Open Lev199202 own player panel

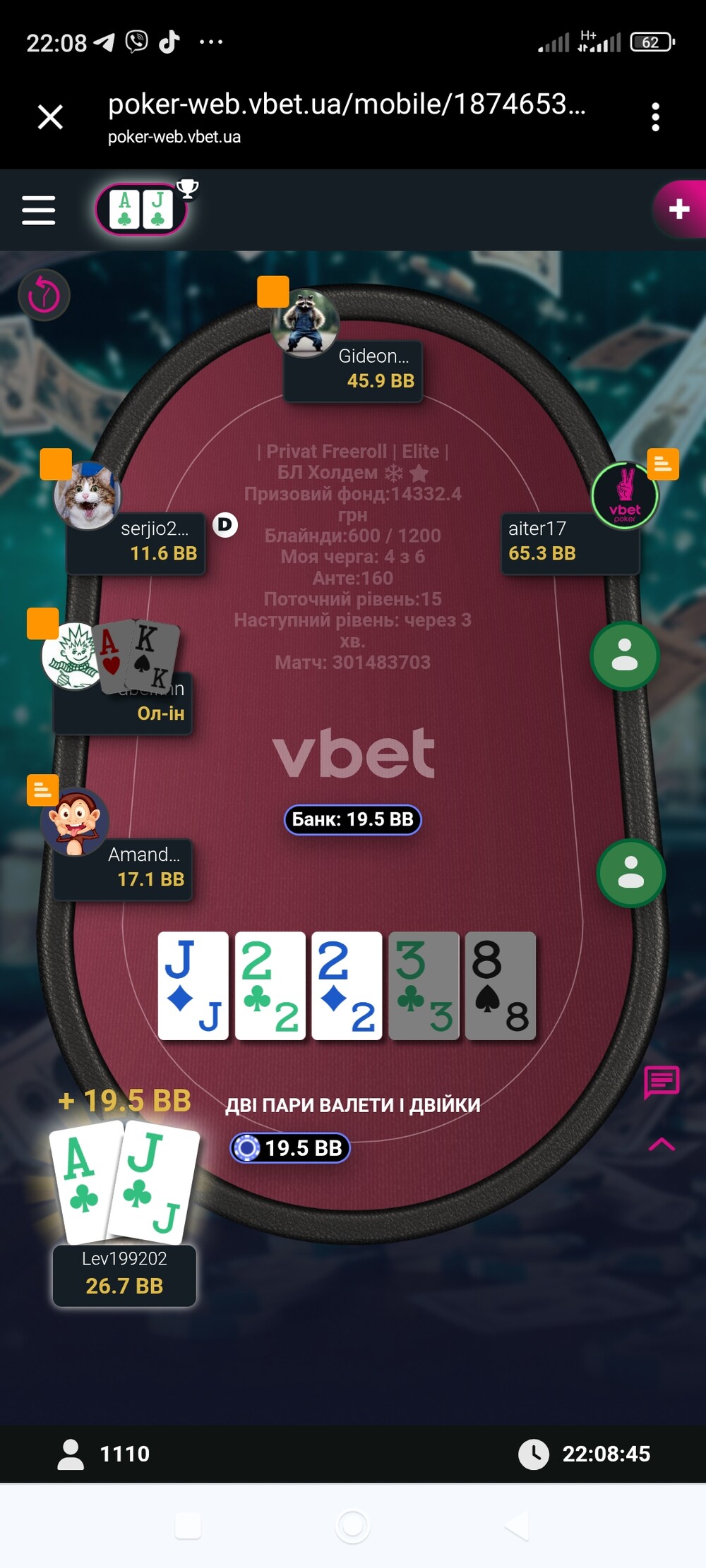click(x=124, y=1276)
